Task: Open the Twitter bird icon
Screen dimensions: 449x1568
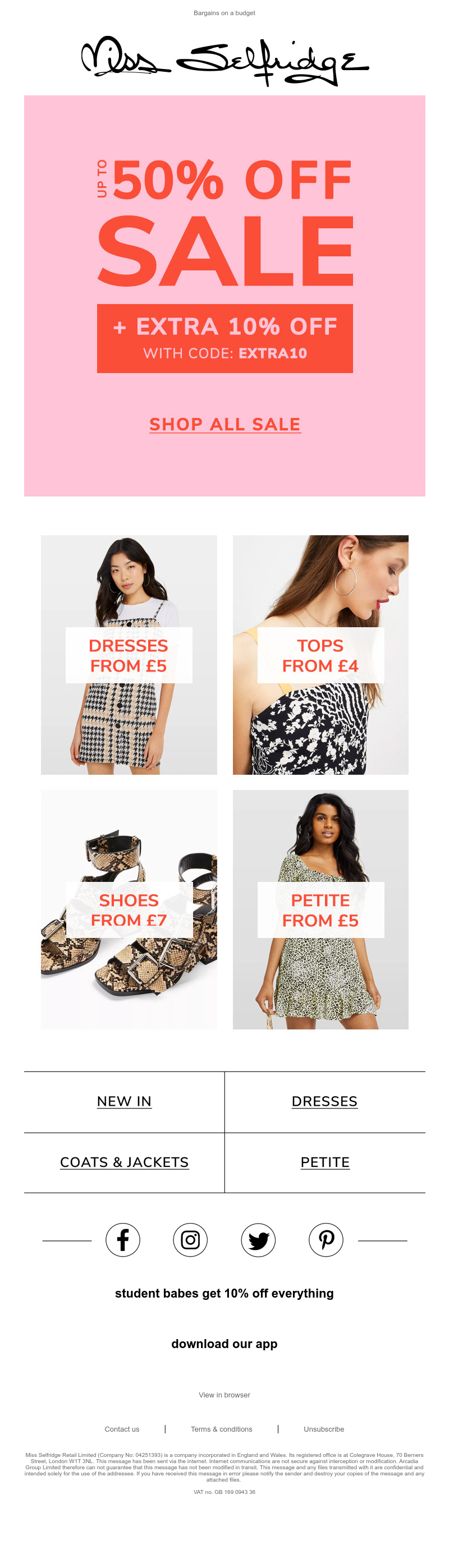Action: (258, 1240)
